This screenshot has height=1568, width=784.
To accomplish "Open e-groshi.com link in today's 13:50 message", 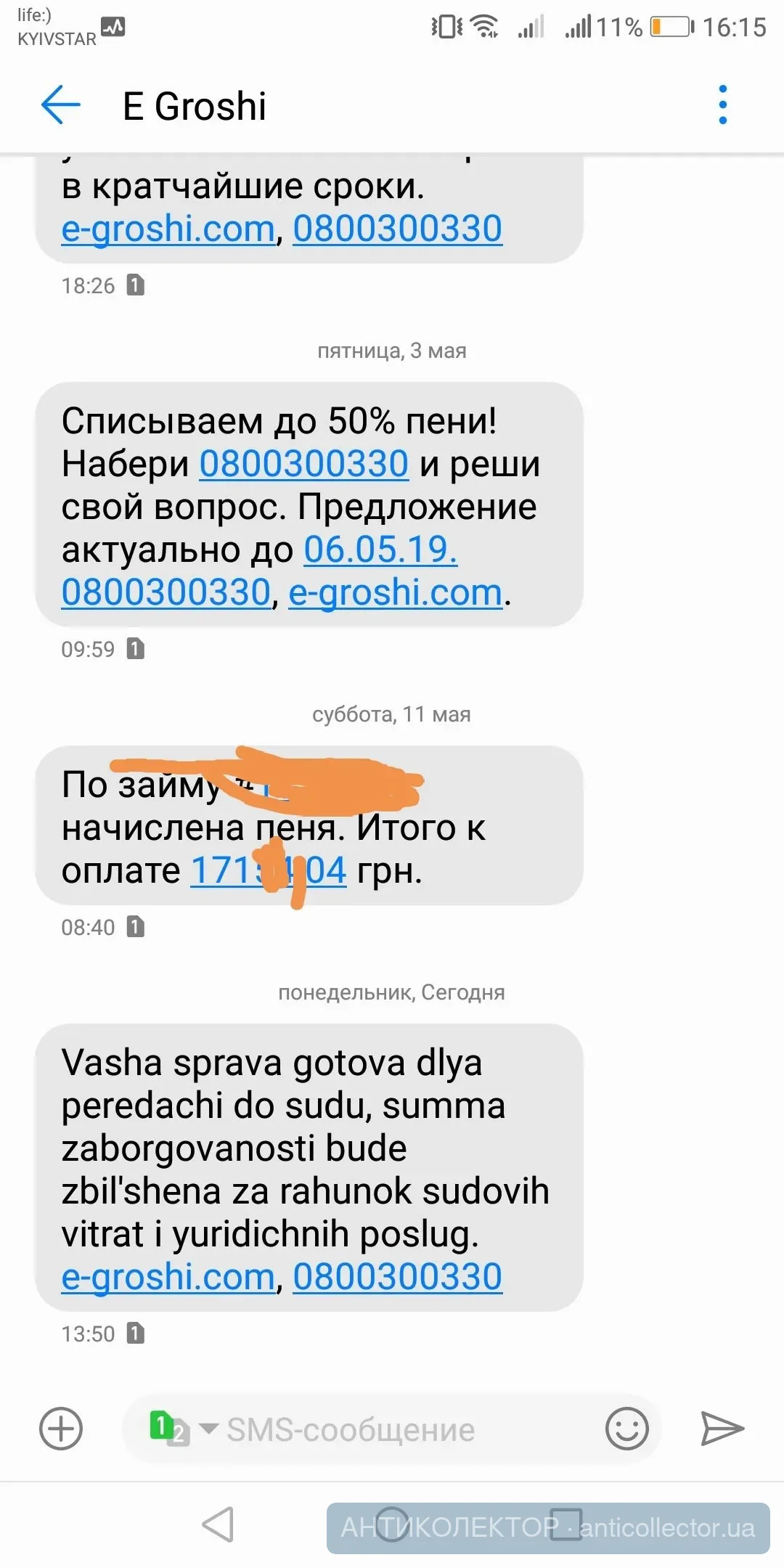I will (x=168, y=1277).
